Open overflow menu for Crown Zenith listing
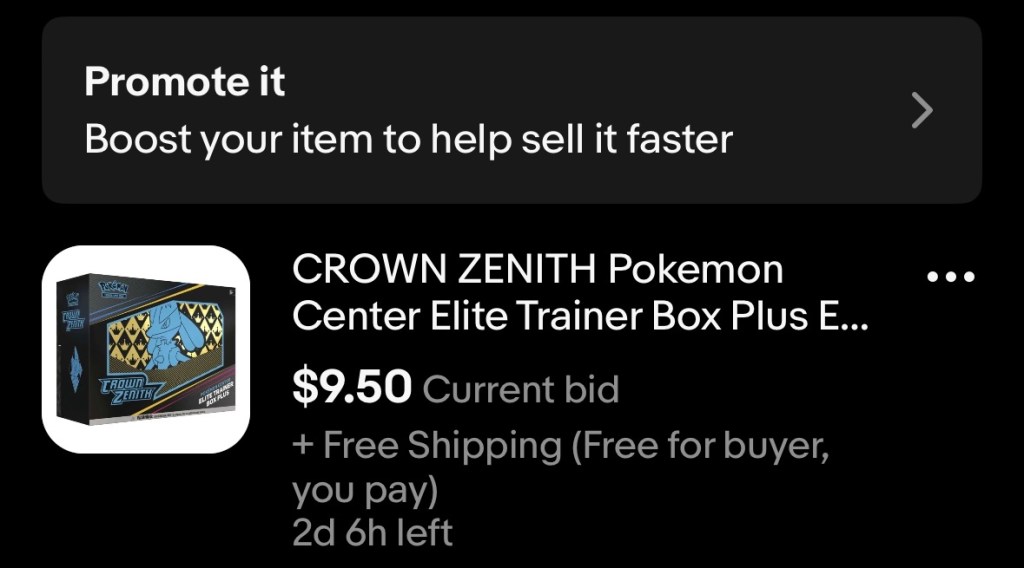Image resolution: width=1024 pixels, height=568 pixels. point(950,277)
